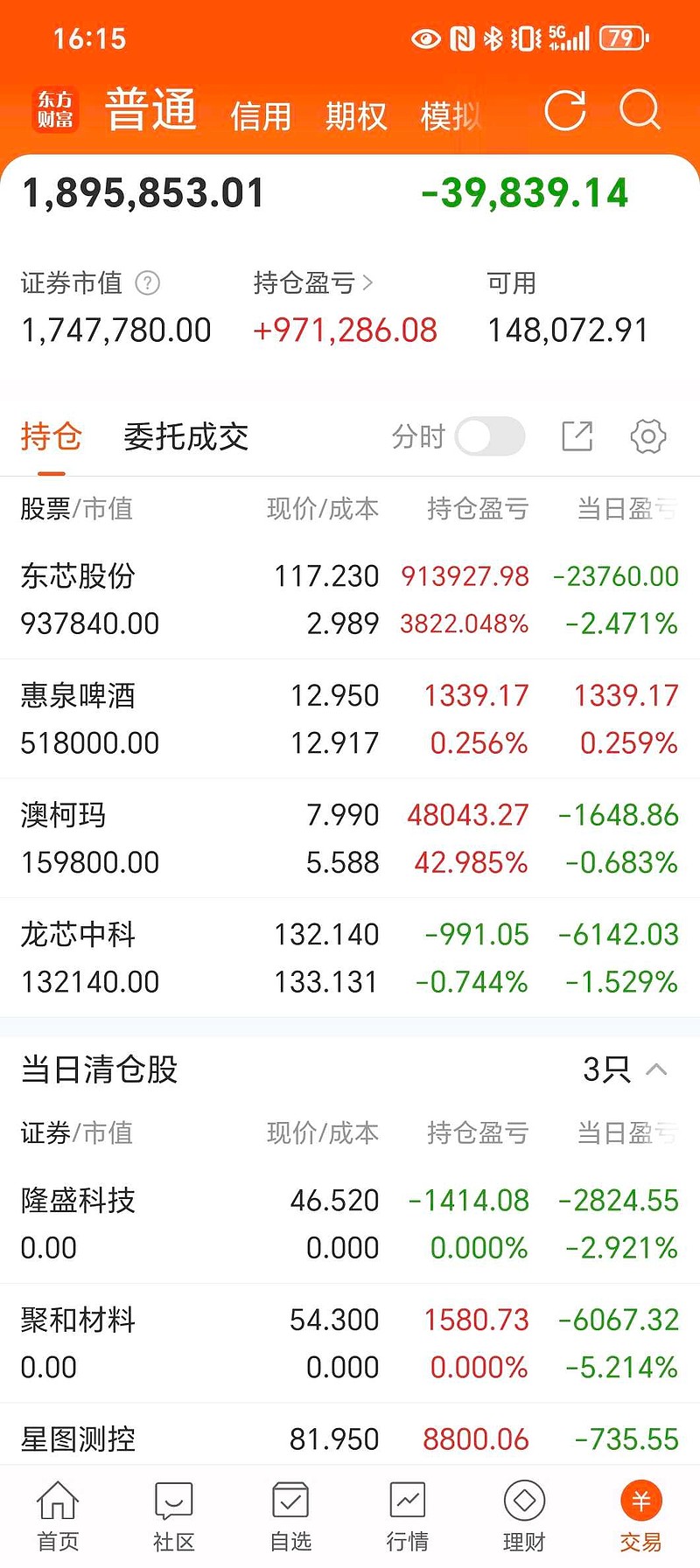Image resolution: width=700 pixels, height=1568 pixels.
Task: Switch to the 模拟 account tab
Action: (451, 115)
